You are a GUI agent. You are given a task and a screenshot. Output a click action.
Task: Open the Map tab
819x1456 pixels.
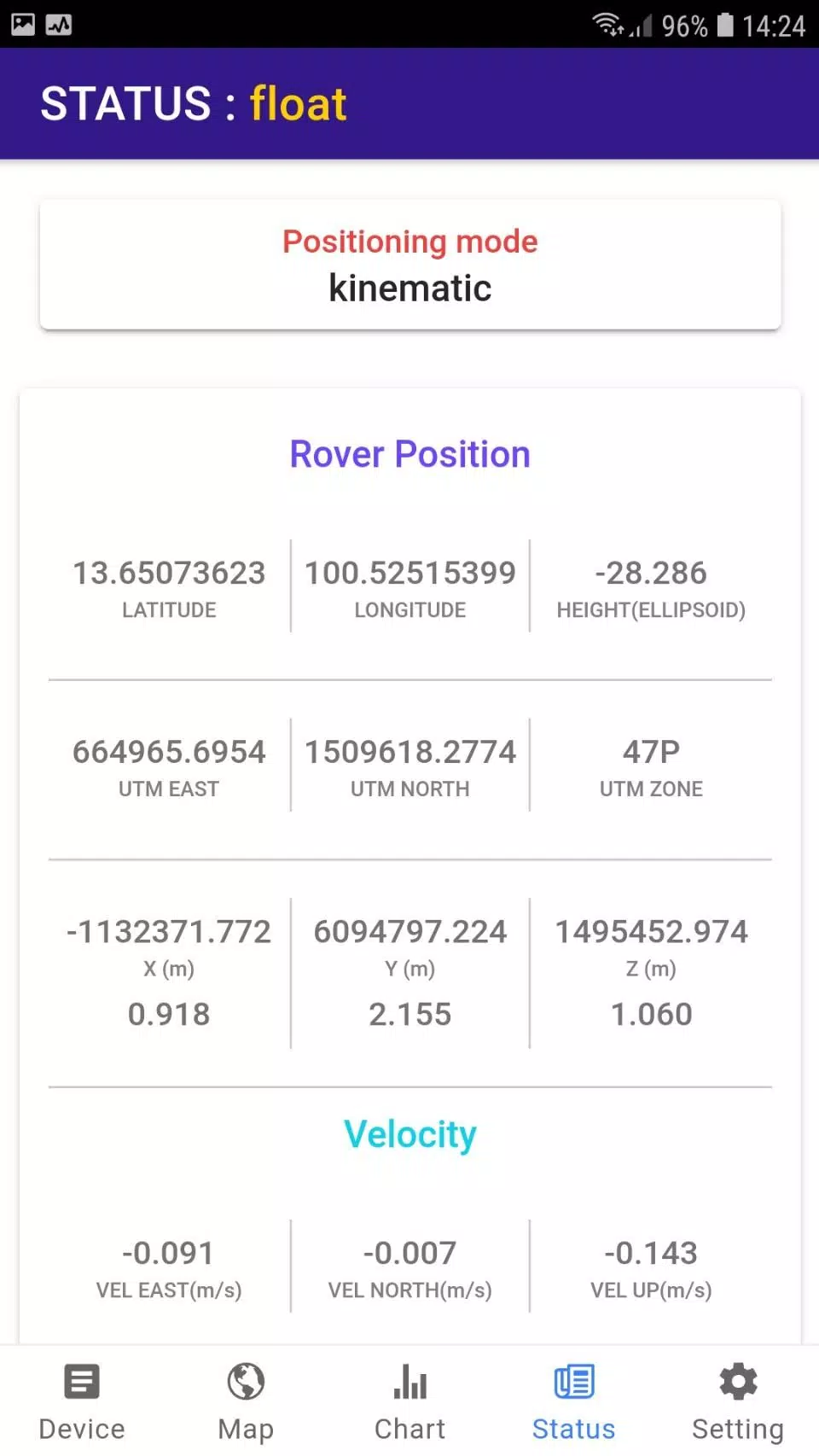[x=246, y=1401]
